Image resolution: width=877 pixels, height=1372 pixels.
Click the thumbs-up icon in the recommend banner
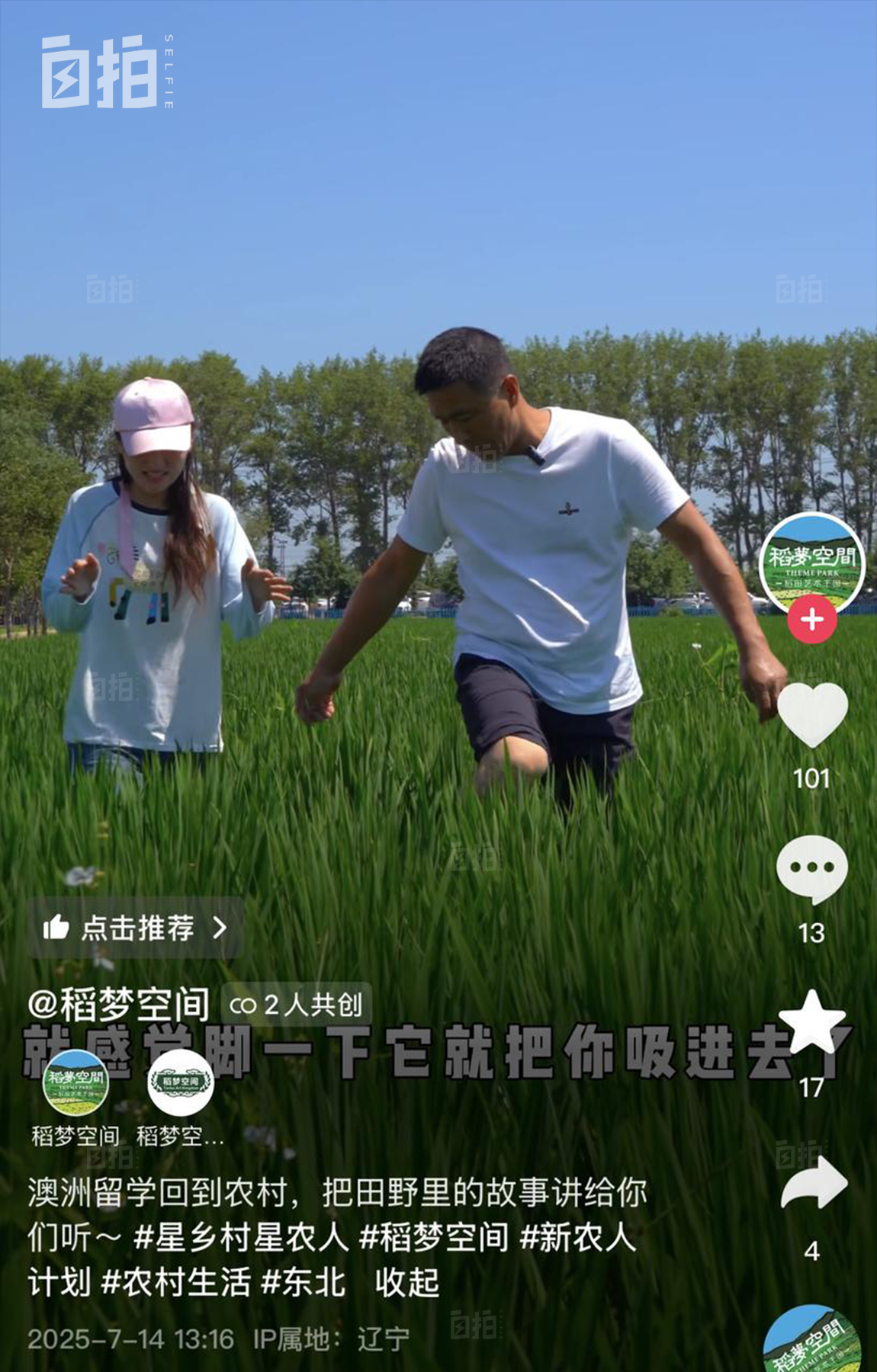pyautogui.click(x=59, y=927)
